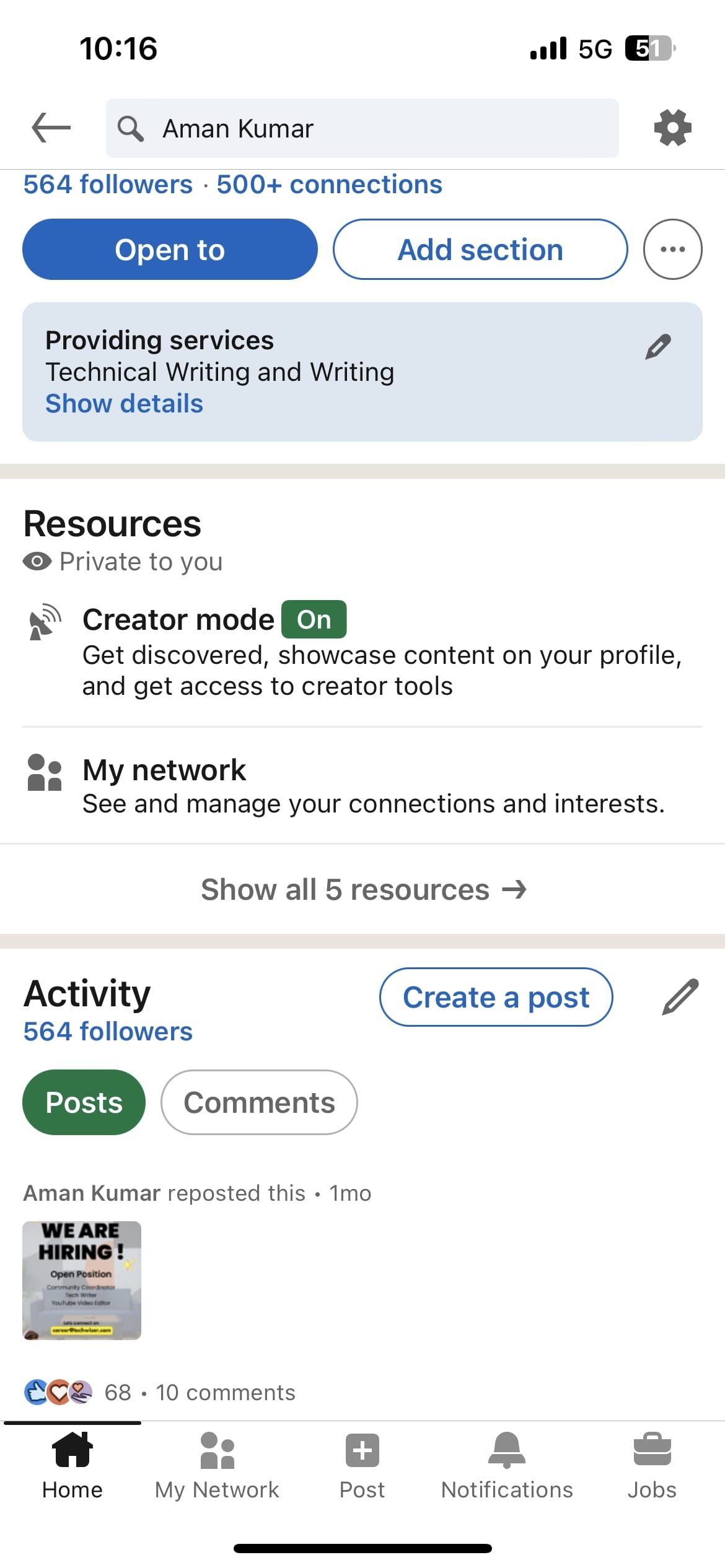This screenshot has height=1568, width=725.
Task: Open the more options ellipsis menu
Action: (x=672, y=249)
